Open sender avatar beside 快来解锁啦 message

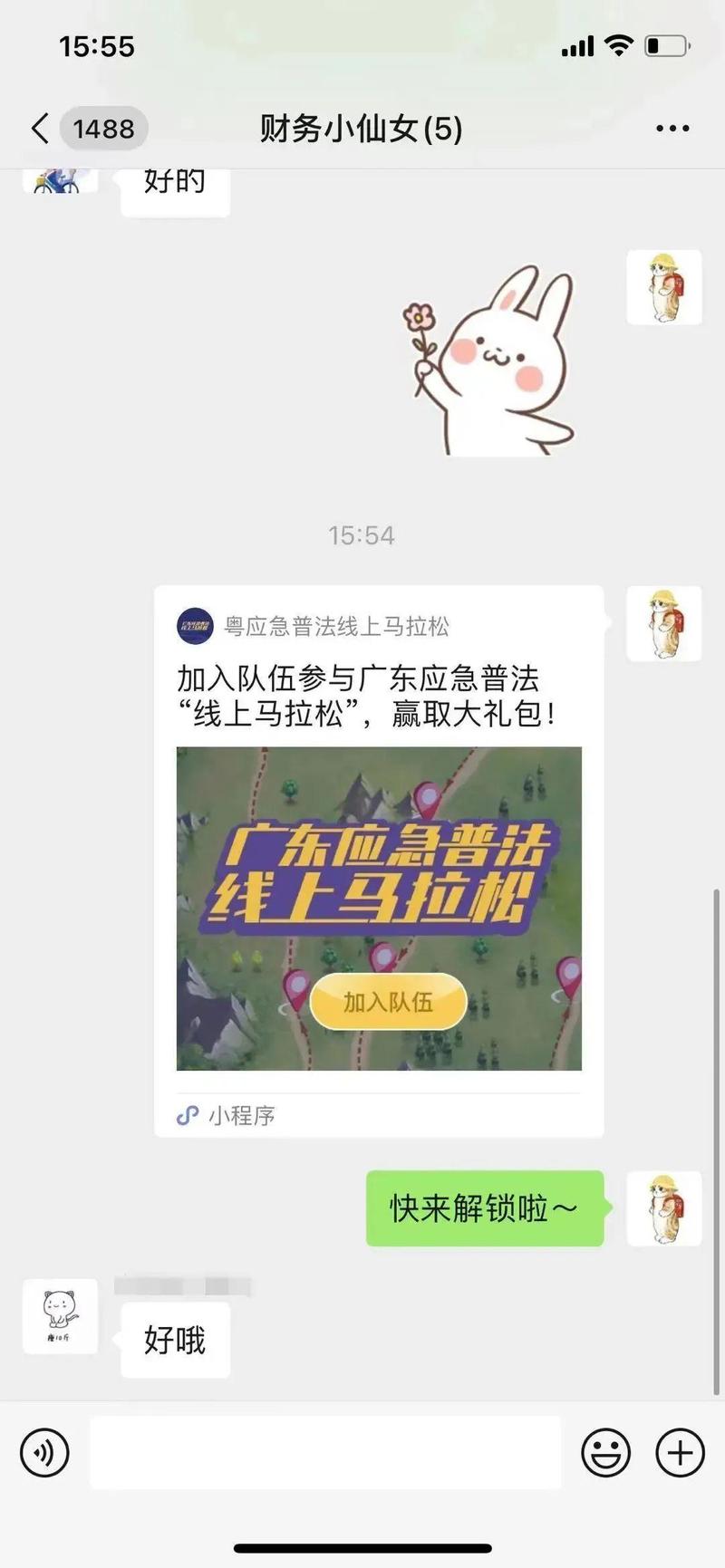tap(664, 1208)
